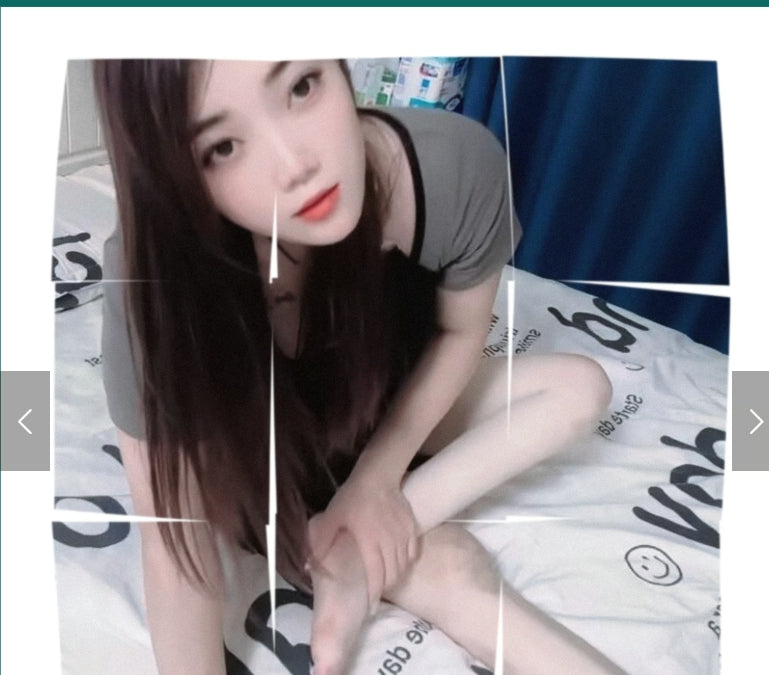Go to the next photo
The height and width of the screenshot is (675, 769).
(751, 421)
